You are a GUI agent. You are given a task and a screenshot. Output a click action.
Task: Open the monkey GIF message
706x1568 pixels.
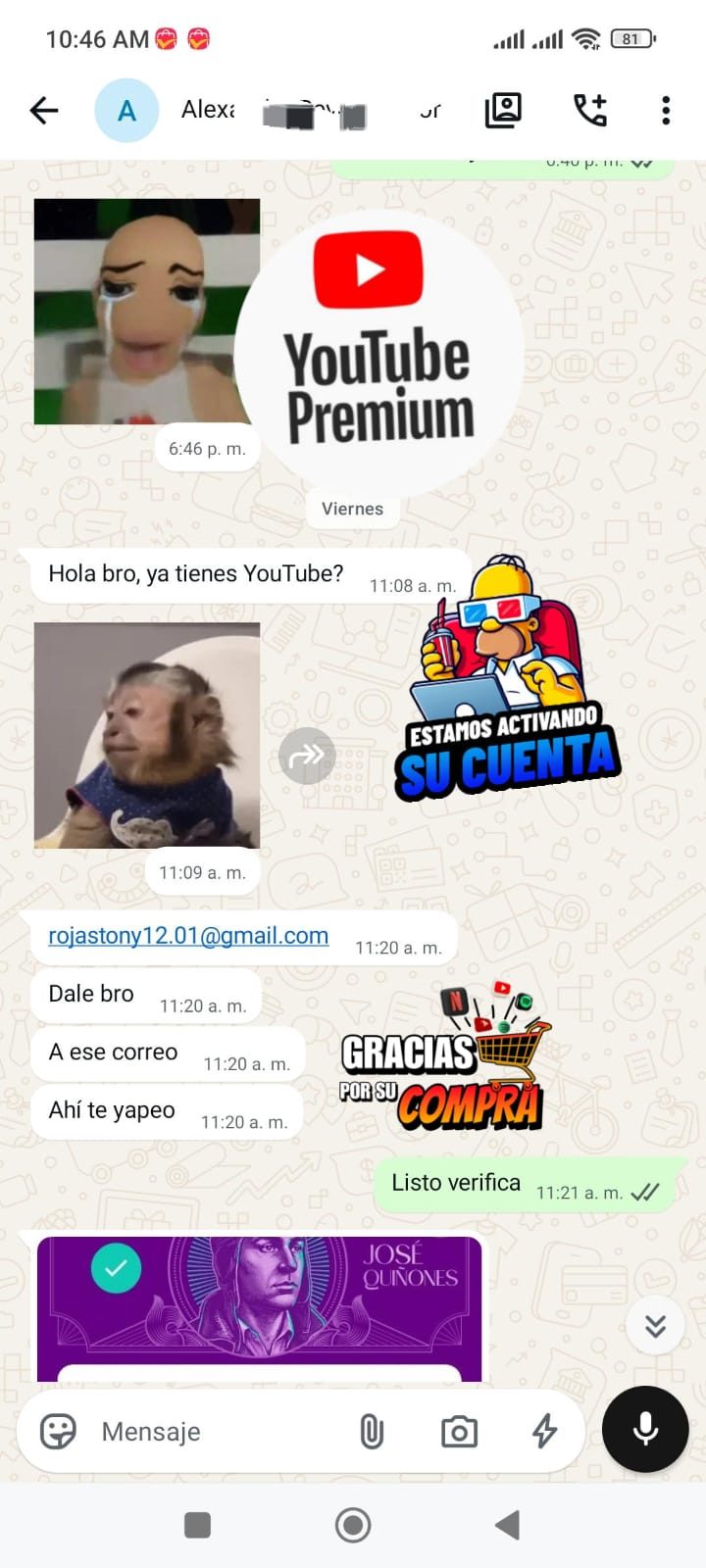point(147,735)
